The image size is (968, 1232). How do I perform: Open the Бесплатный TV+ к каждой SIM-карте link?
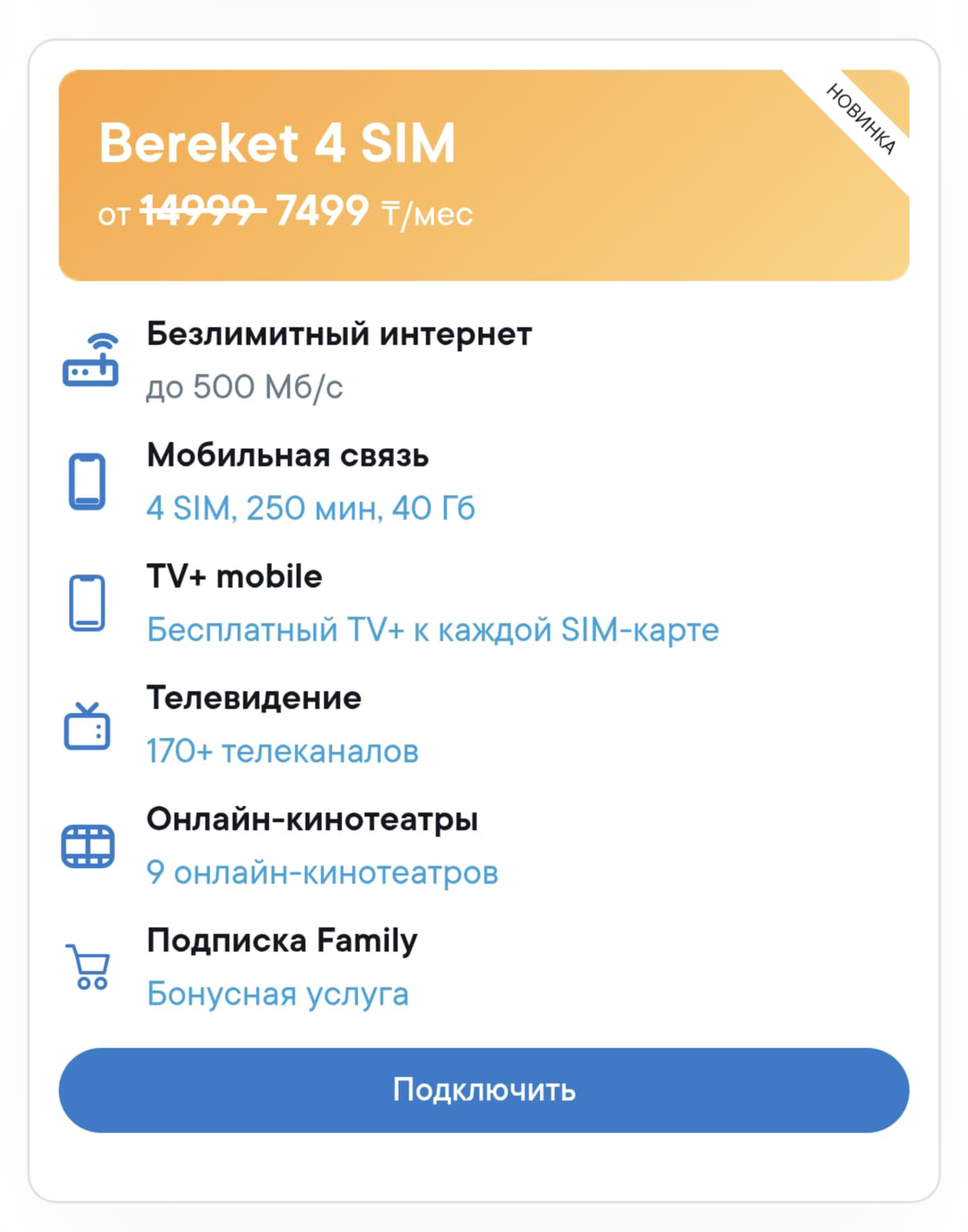[x=433, y=630]
